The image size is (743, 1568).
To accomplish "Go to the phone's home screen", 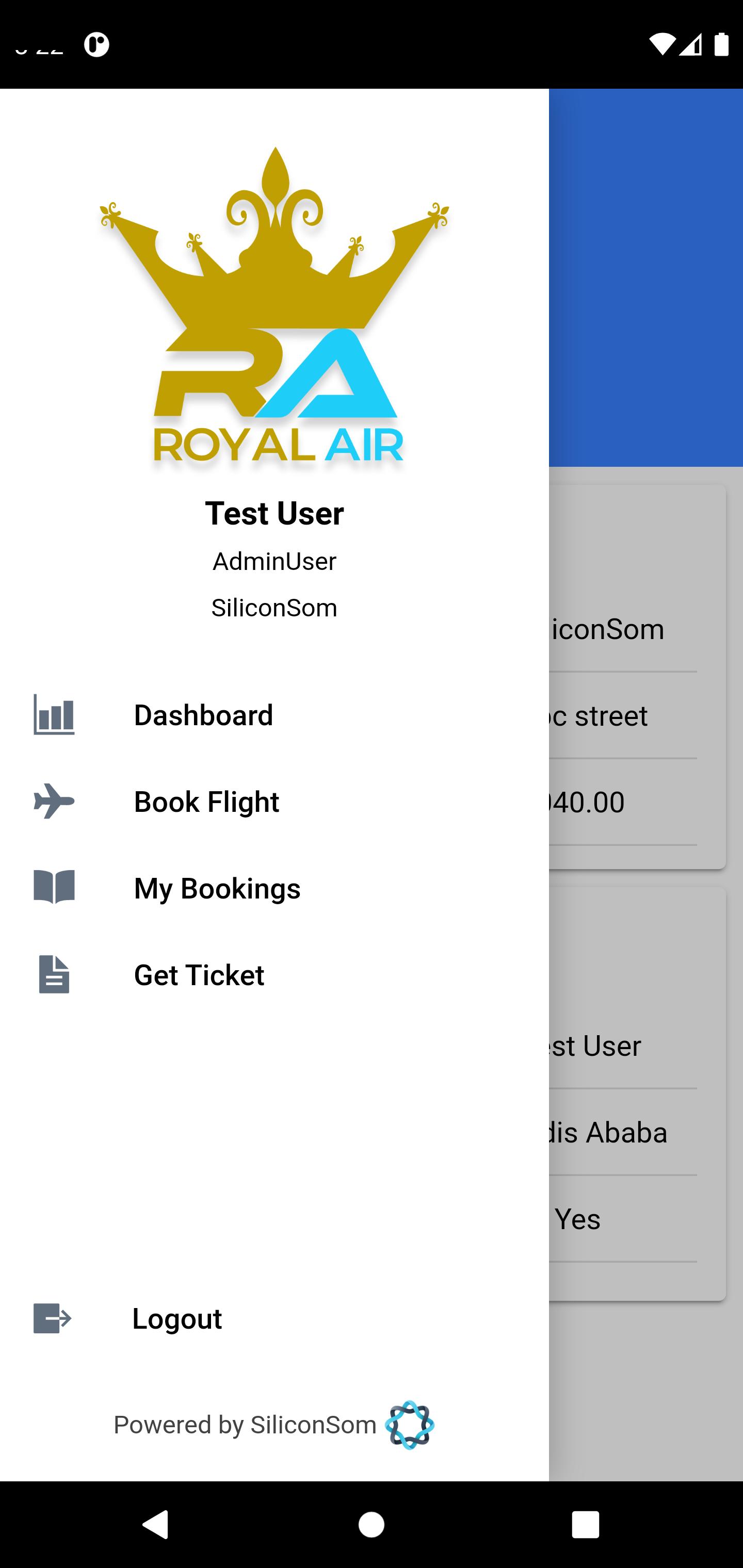I will point(372,1524).
